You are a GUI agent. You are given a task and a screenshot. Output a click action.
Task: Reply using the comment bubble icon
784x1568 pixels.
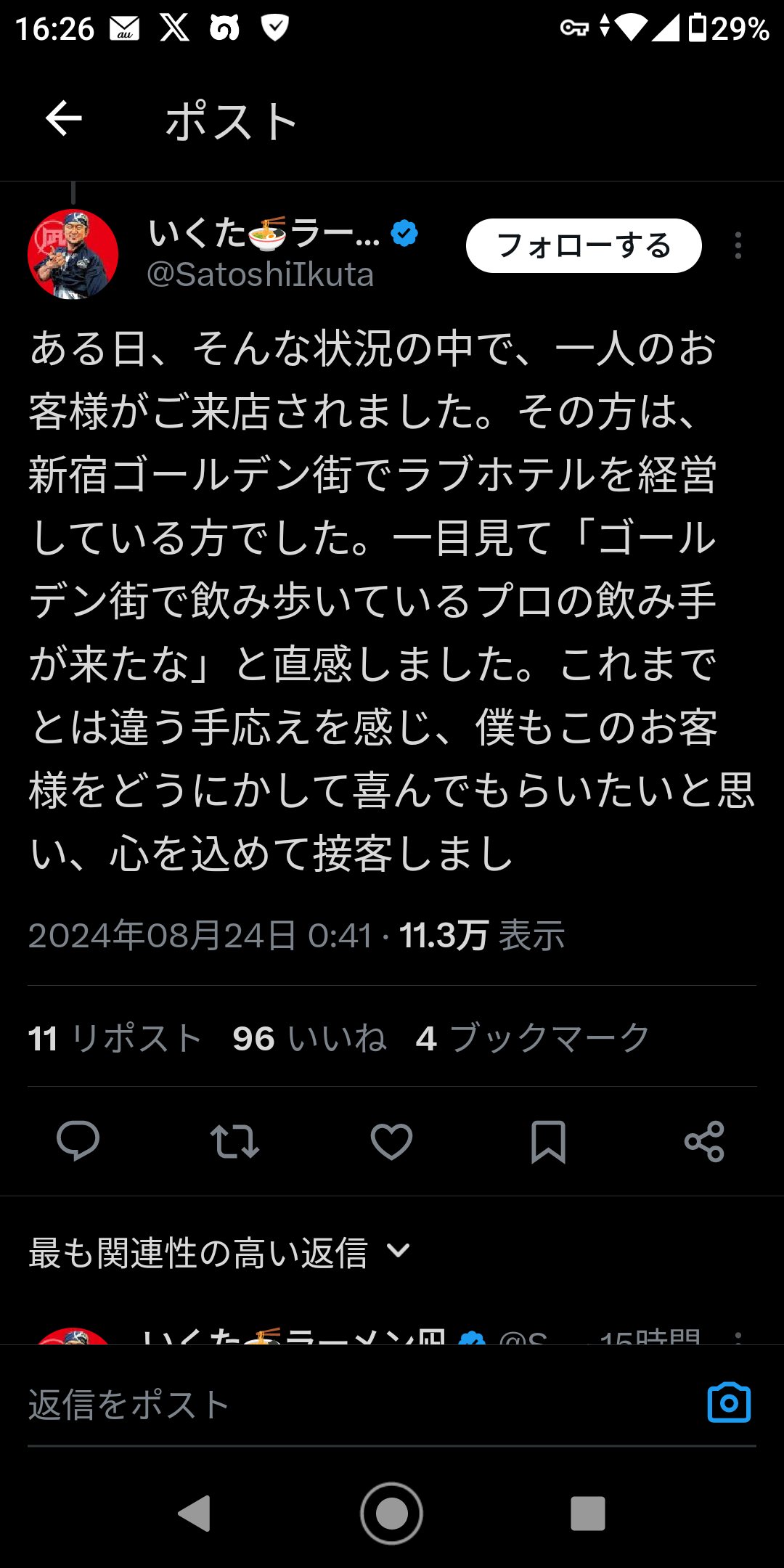78,1141
